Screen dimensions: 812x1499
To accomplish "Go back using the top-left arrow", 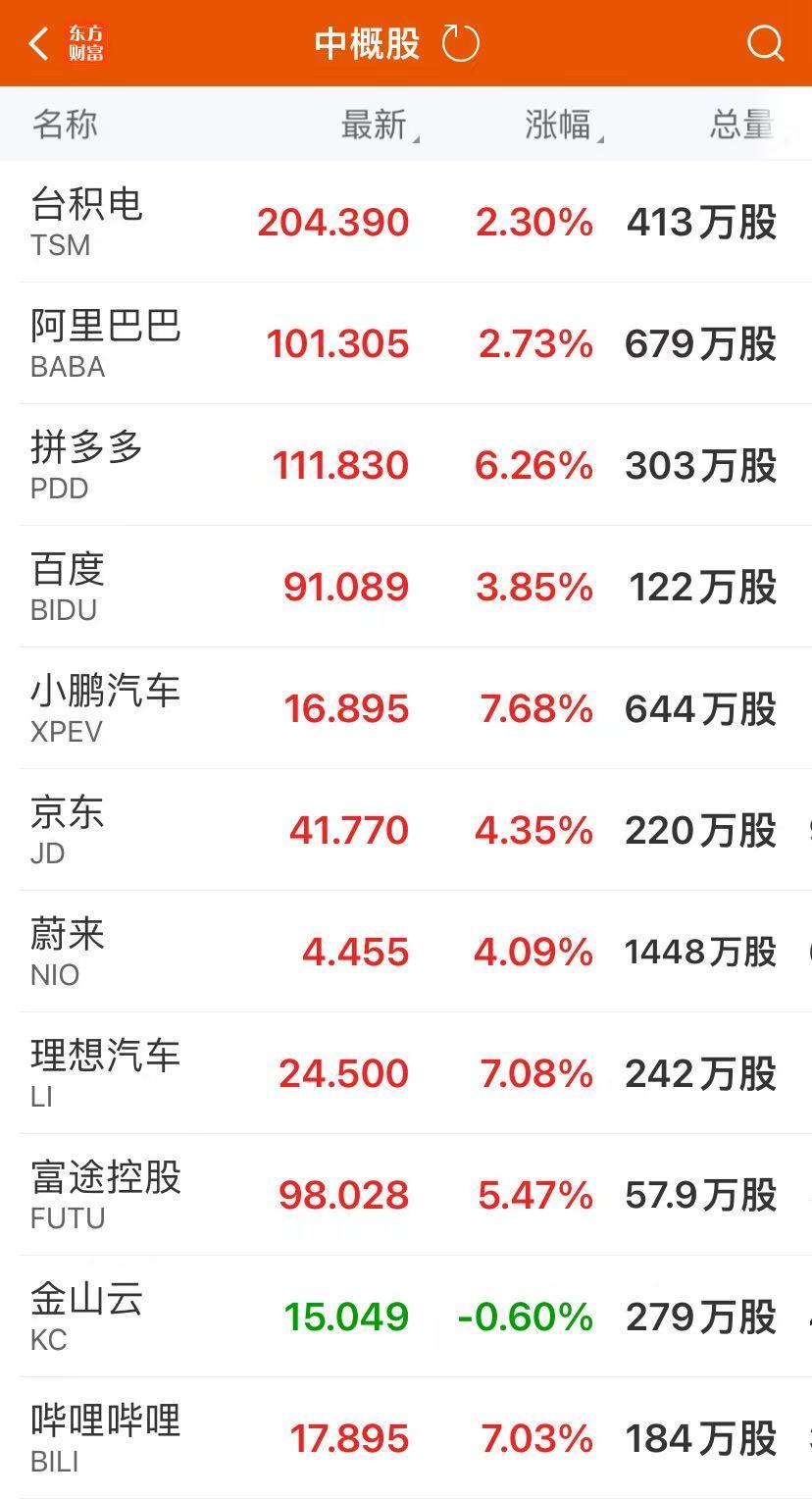I will click(x=39, y=43).
